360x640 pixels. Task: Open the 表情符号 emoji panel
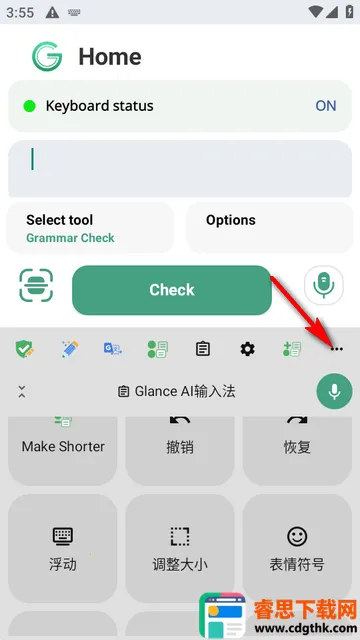point(297,548)
